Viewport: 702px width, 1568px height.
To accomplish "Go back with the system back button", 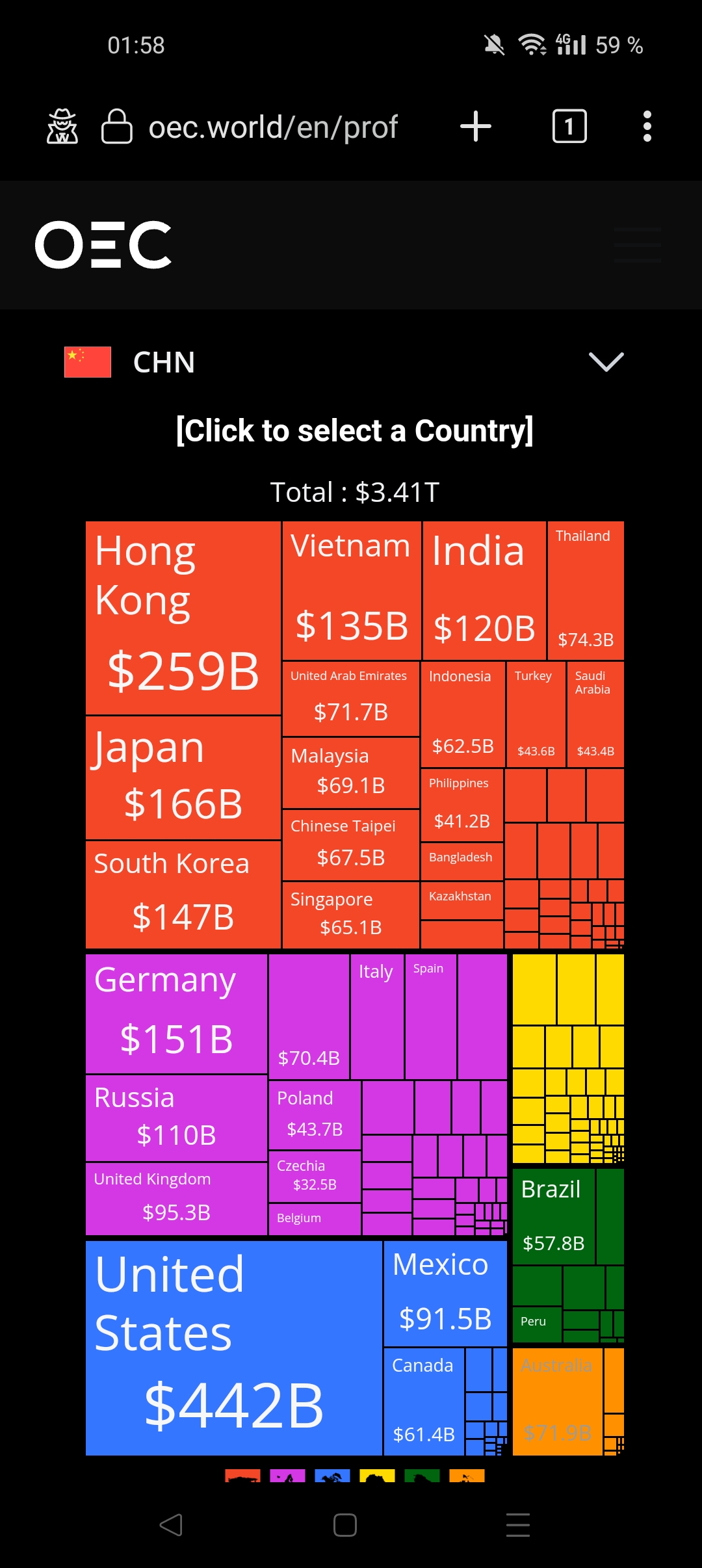I will pyautogui.click(x=171, y=1524).
